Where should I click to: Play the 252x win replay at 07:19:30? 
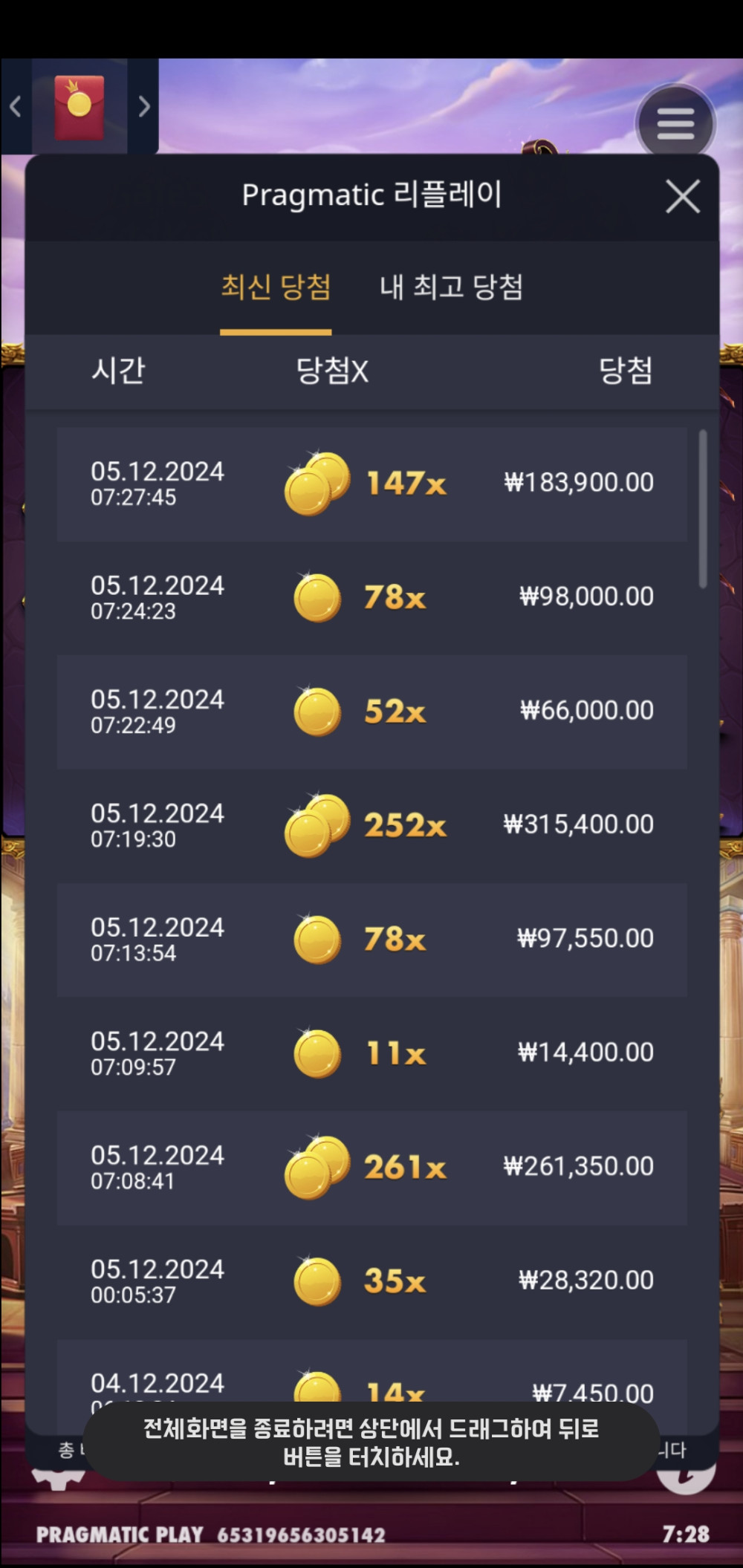click(371, 825)
